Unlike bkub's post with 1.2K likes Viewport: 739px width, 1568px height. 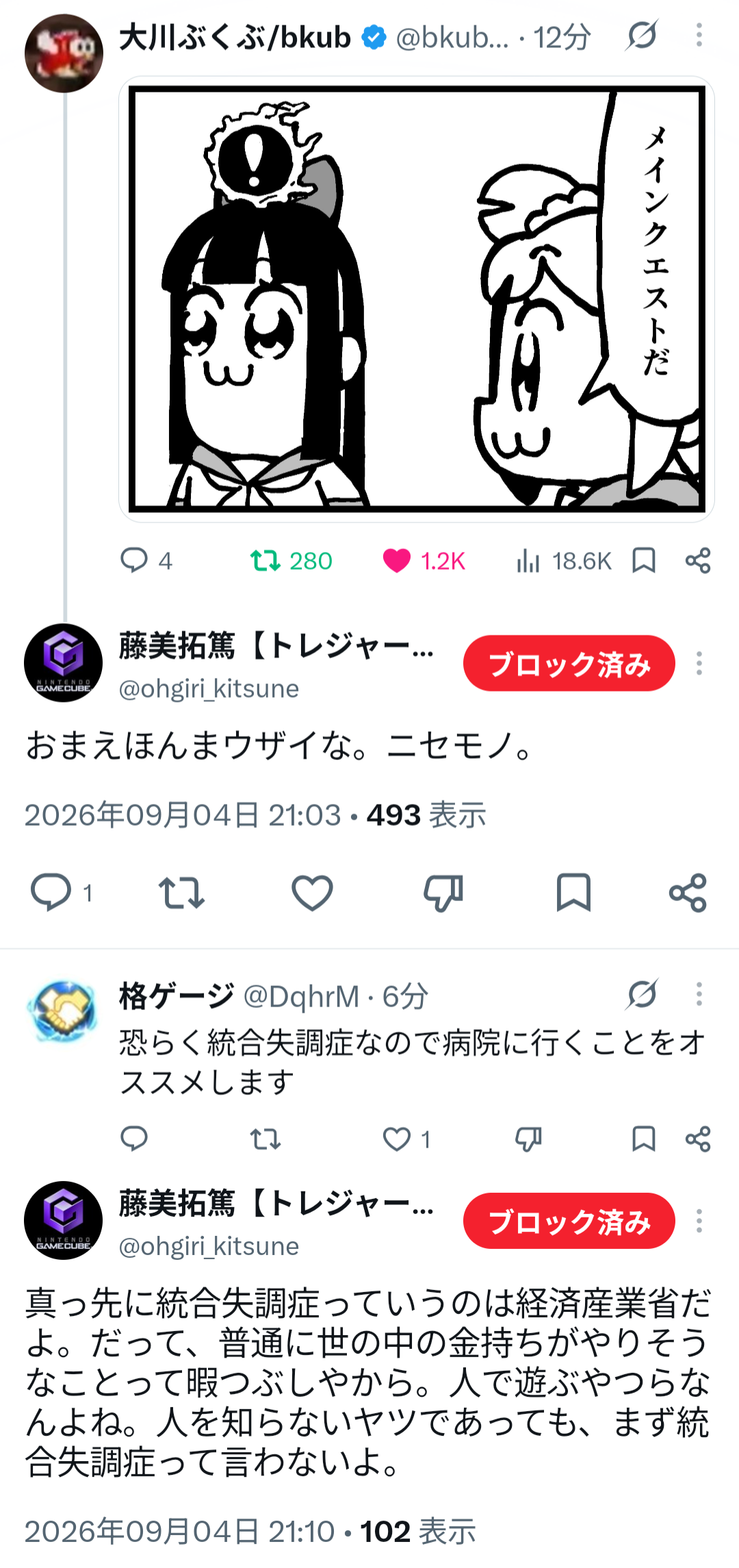[424, 561]
